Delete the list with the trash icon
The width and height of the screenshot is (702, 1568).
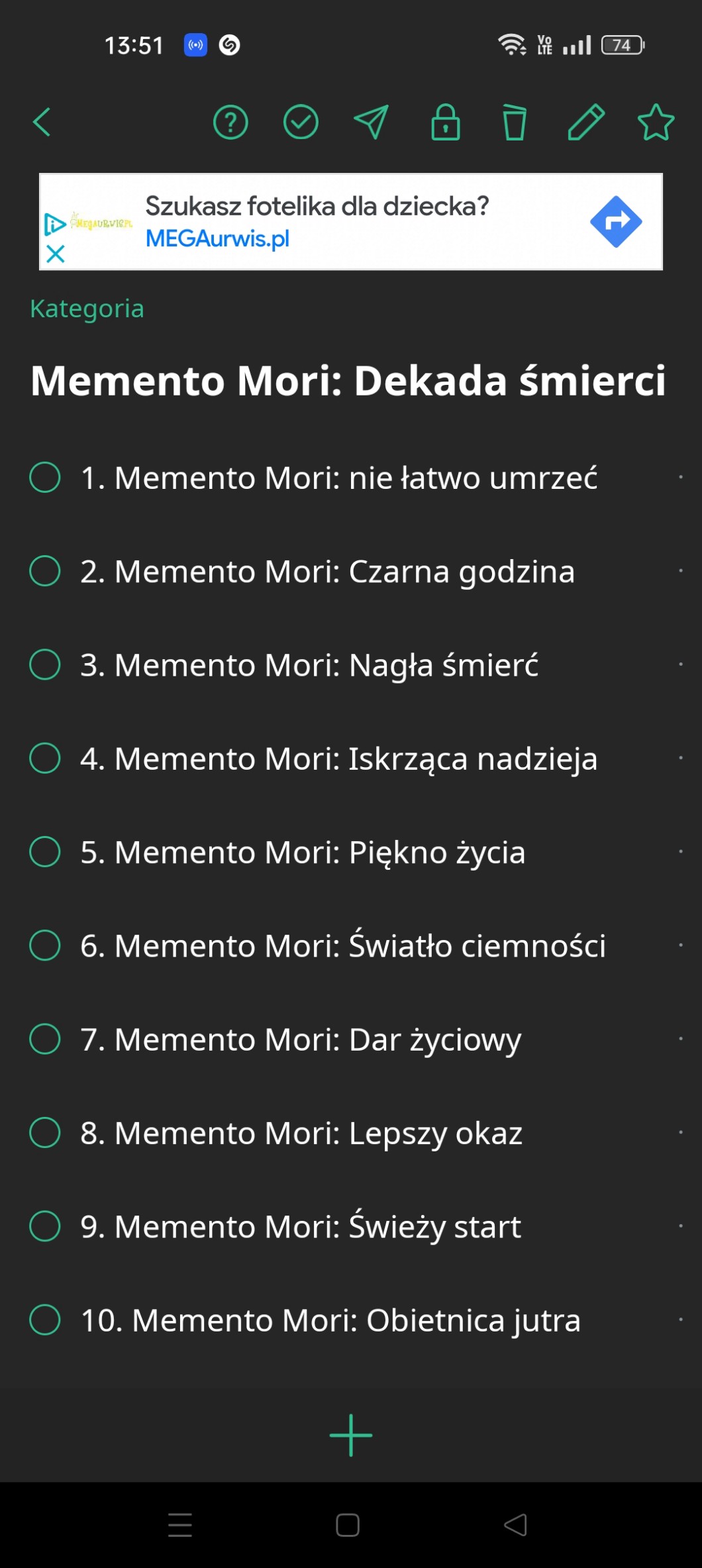(515, 123)
